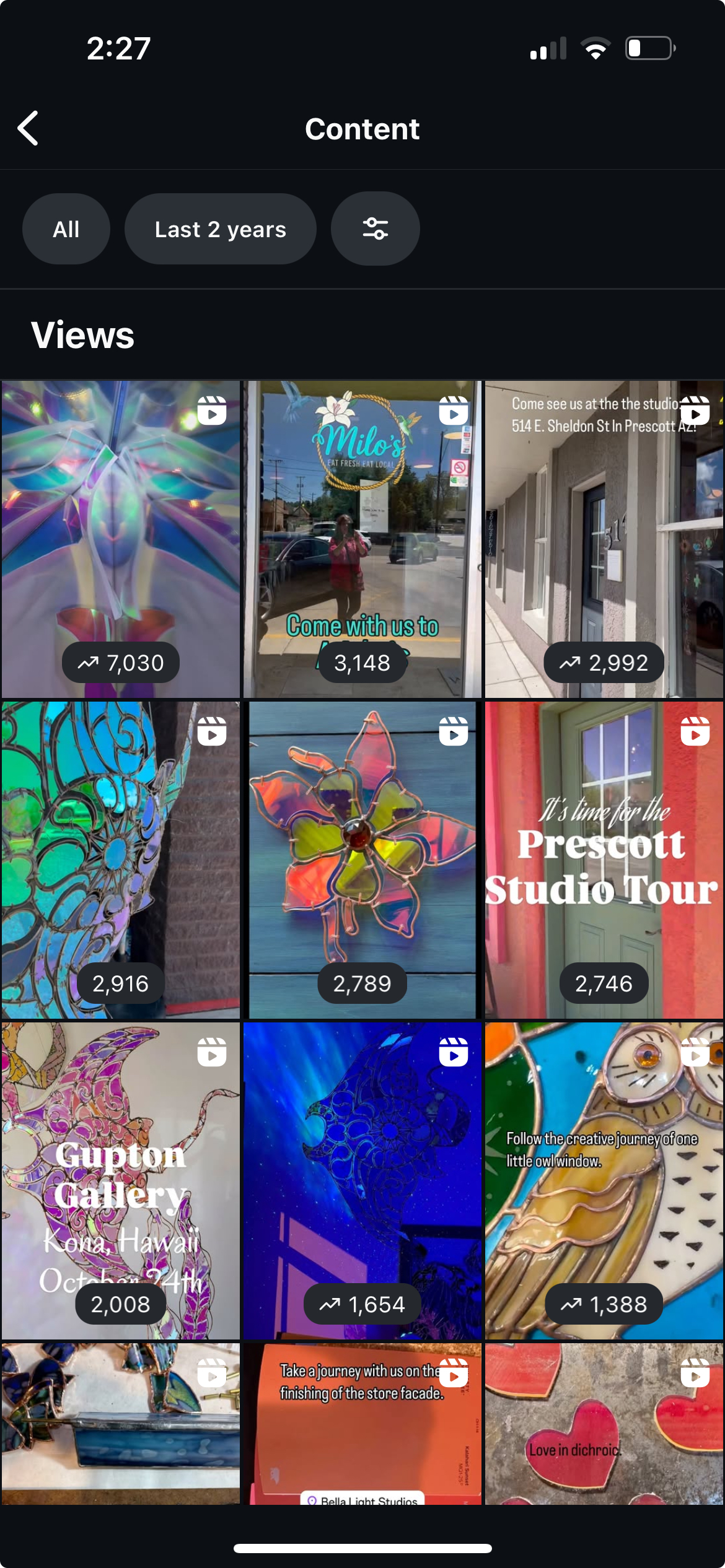The width and height of the screenshot is (725, 1568).
Task: Open the blue reel with 1,654 views
Action: point(362,1180)
